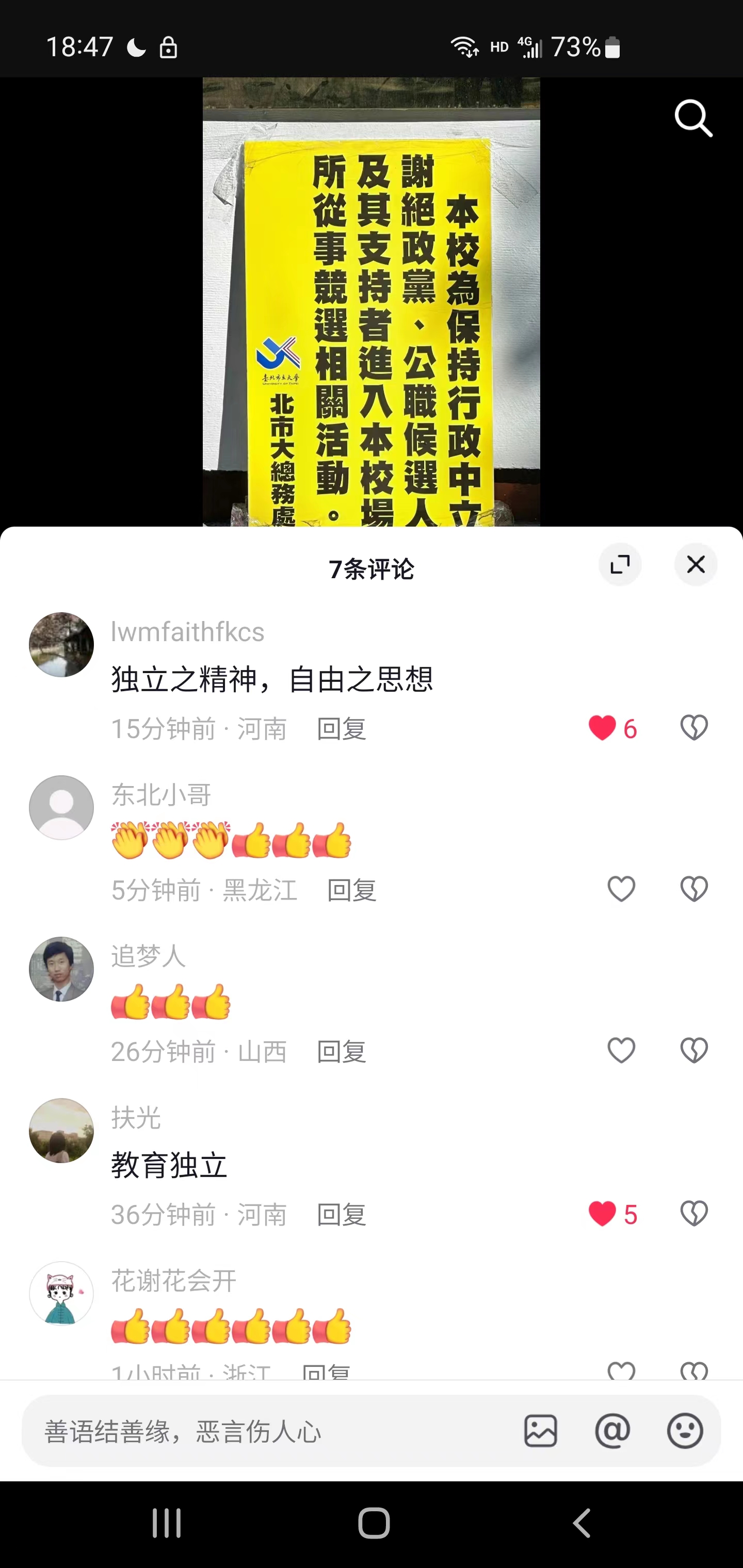Dislike lwmfaithfkcs's comment
The width and height of the screenshot is (743, 1568).
point(693,728)
